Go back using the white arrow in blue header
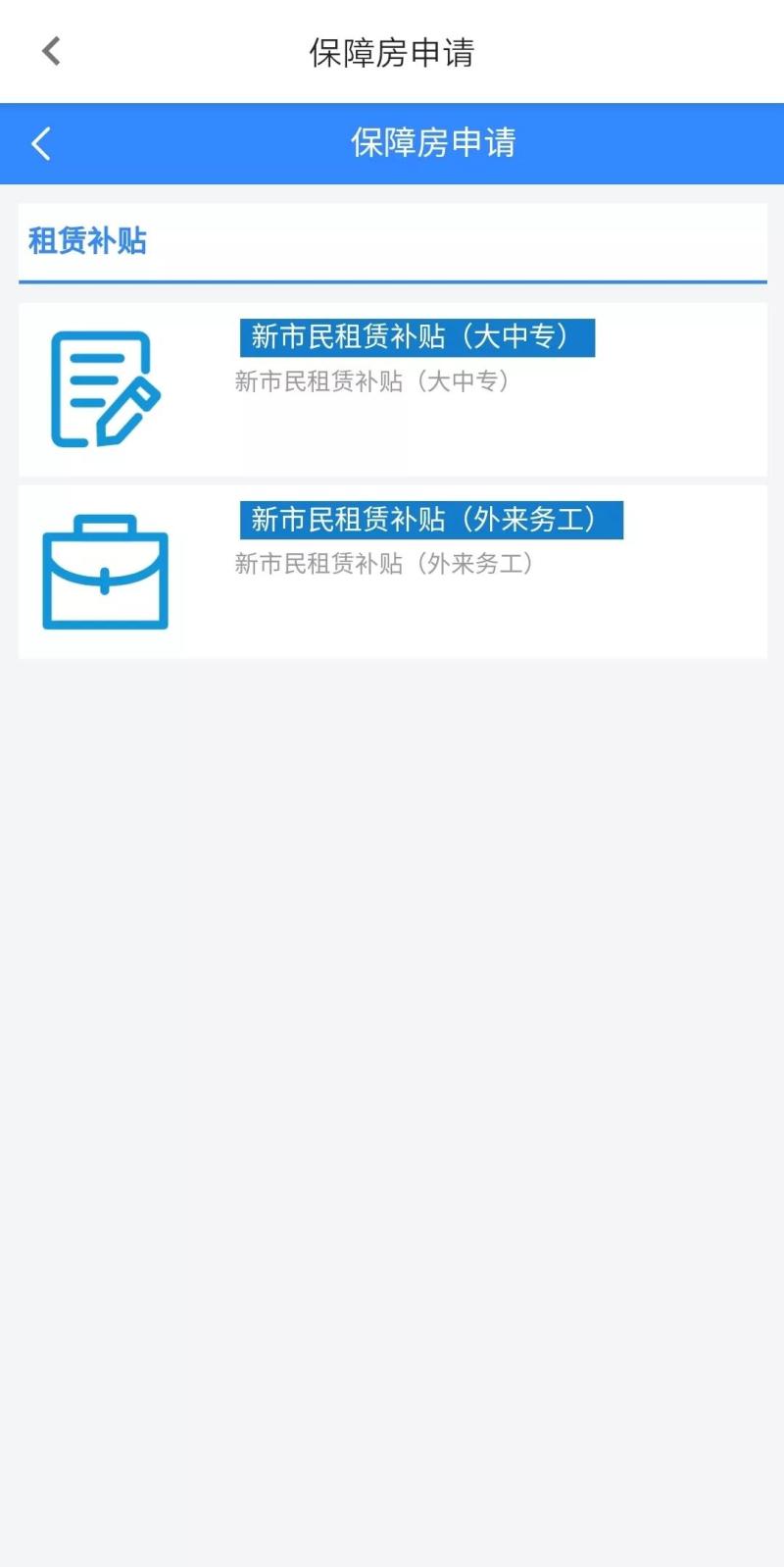Screen dimensions: 784x1567 [x=41, y=144]
